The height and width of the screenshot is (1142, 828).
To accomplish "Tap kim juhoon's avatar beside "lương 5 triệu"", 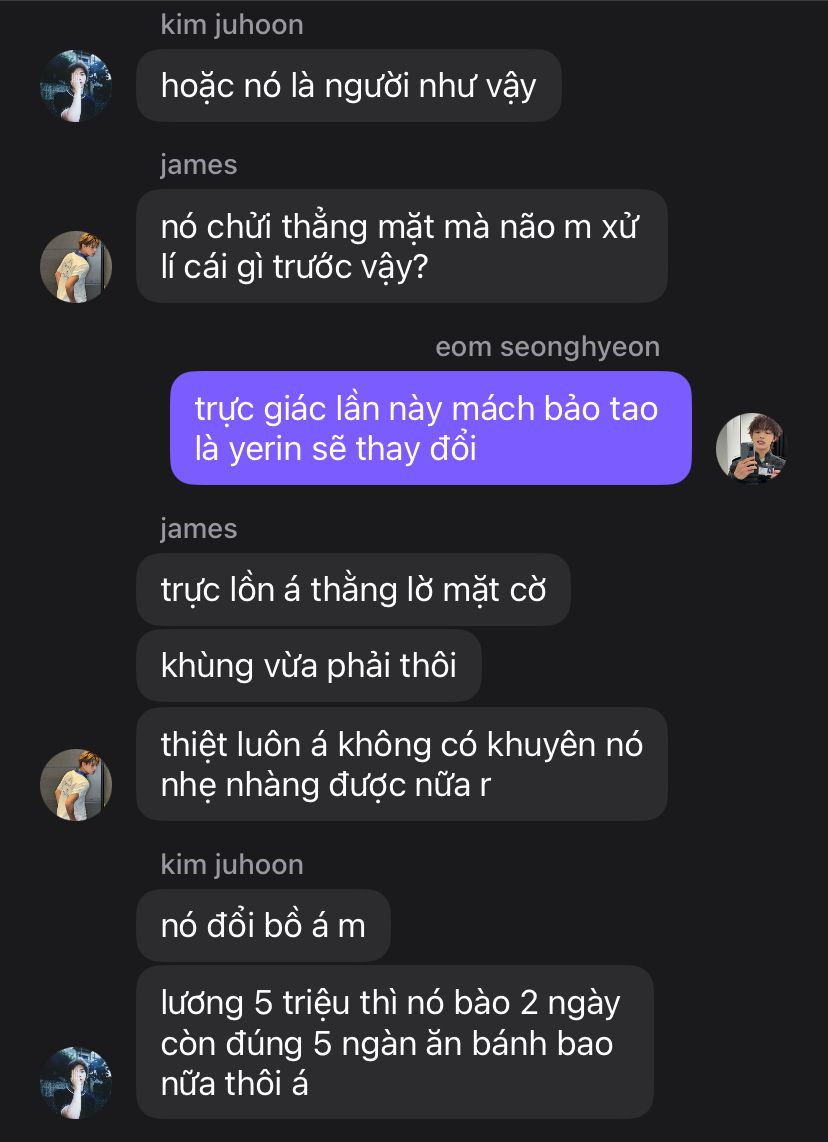I will (75, 1083).
